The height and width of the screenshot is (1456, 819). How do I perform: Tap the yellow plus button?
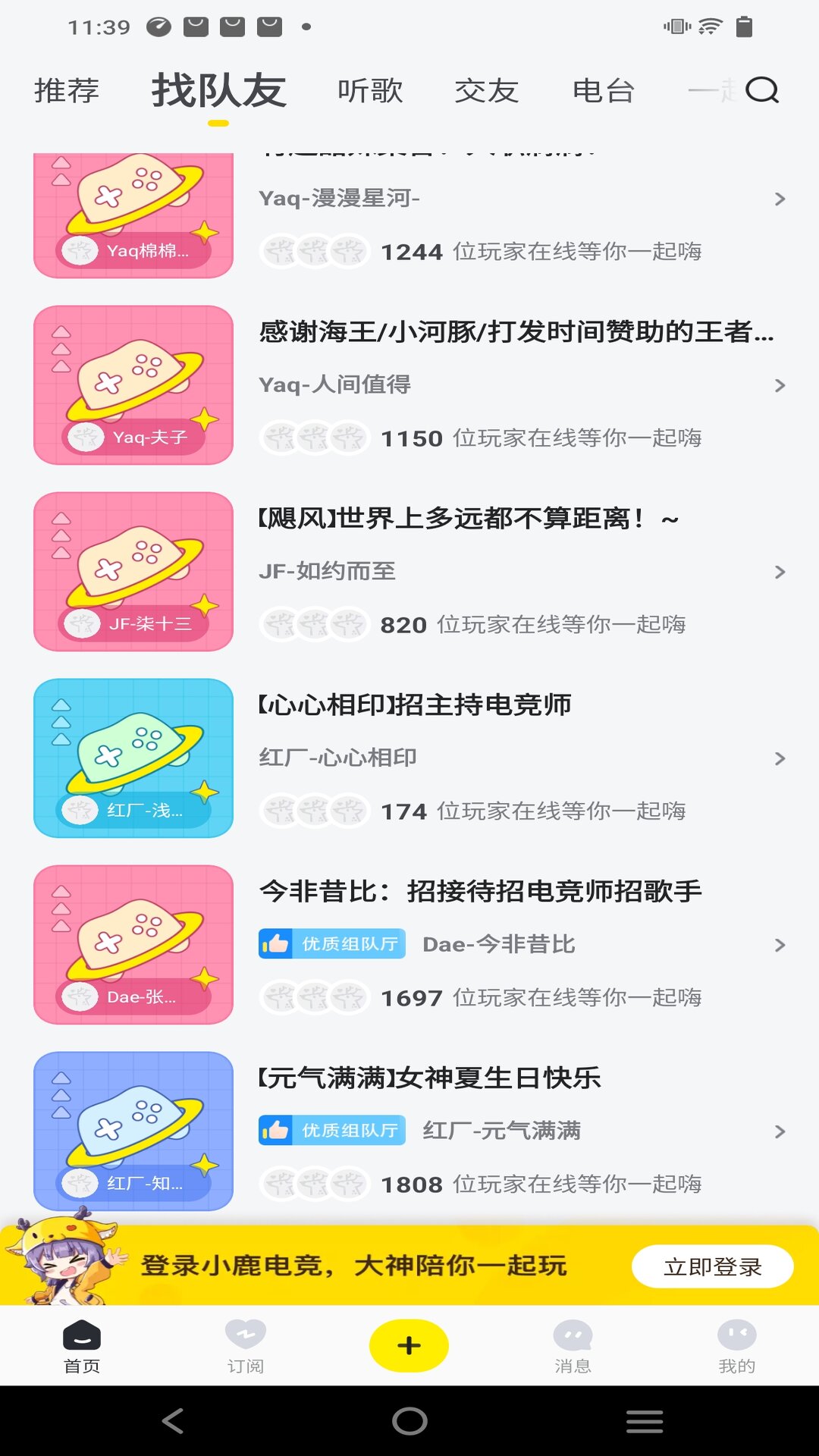click(409, 1345)
